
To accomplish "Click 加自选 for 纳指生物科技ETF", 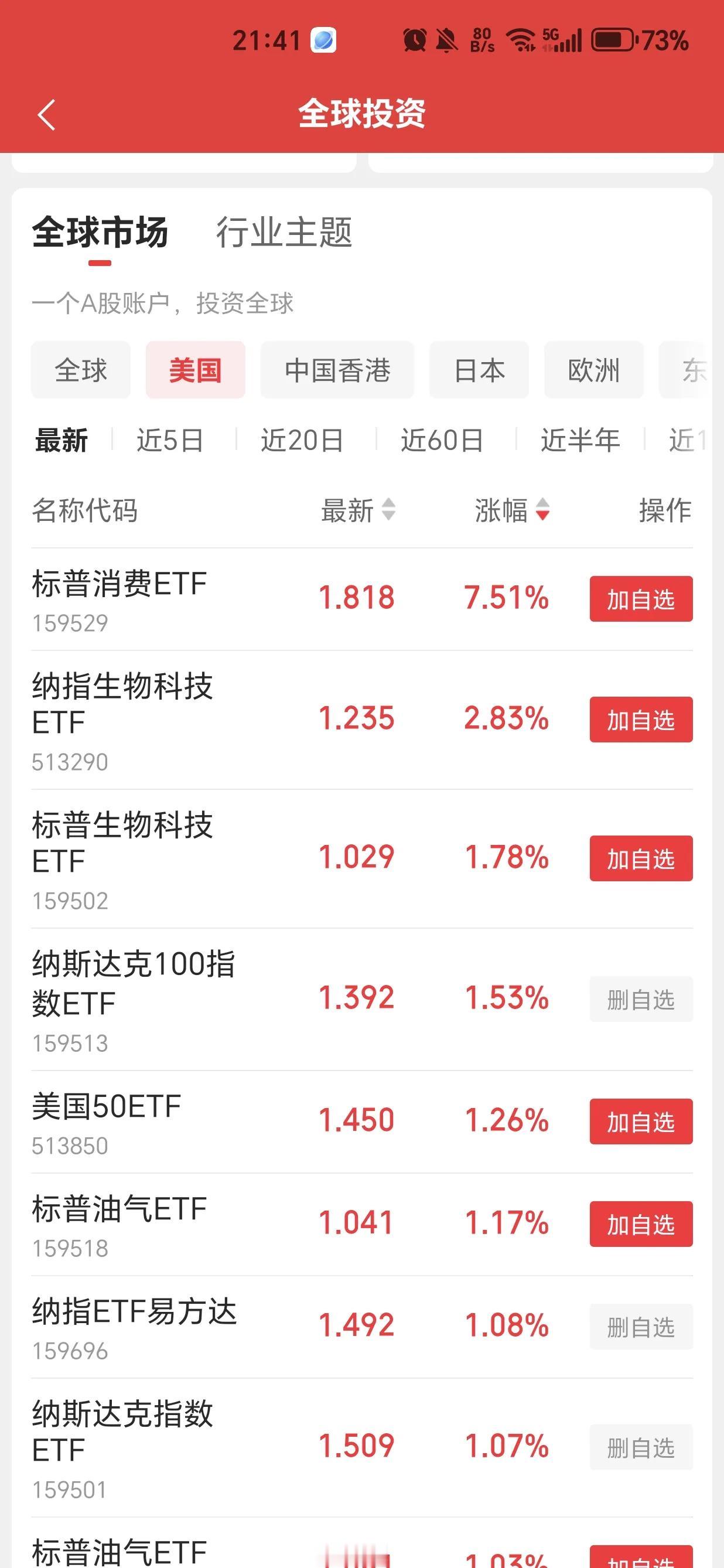I will tap(641, 720).
